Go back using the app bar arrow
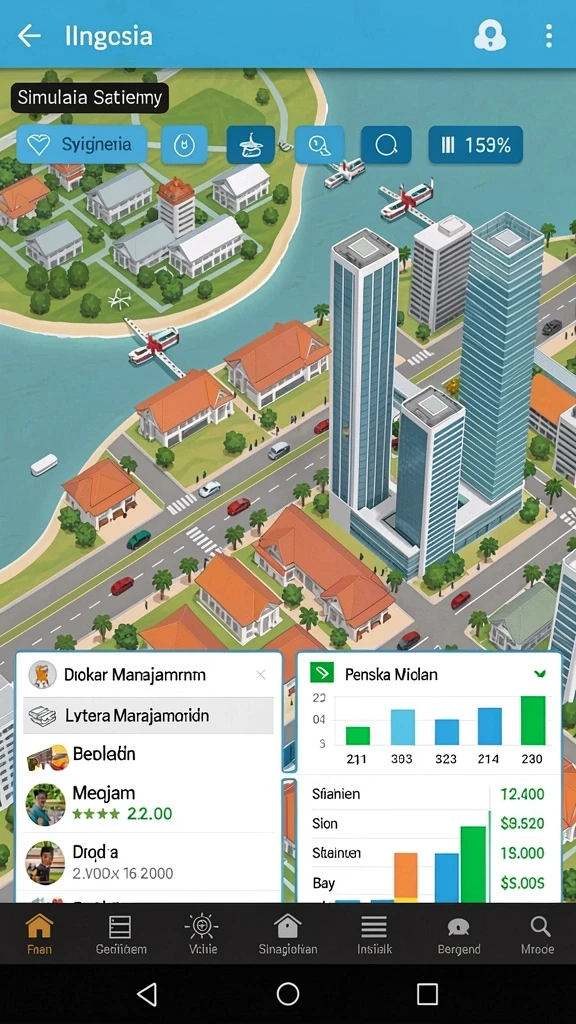This screenshot has height=1024, width=576. (x=29, y=35)
